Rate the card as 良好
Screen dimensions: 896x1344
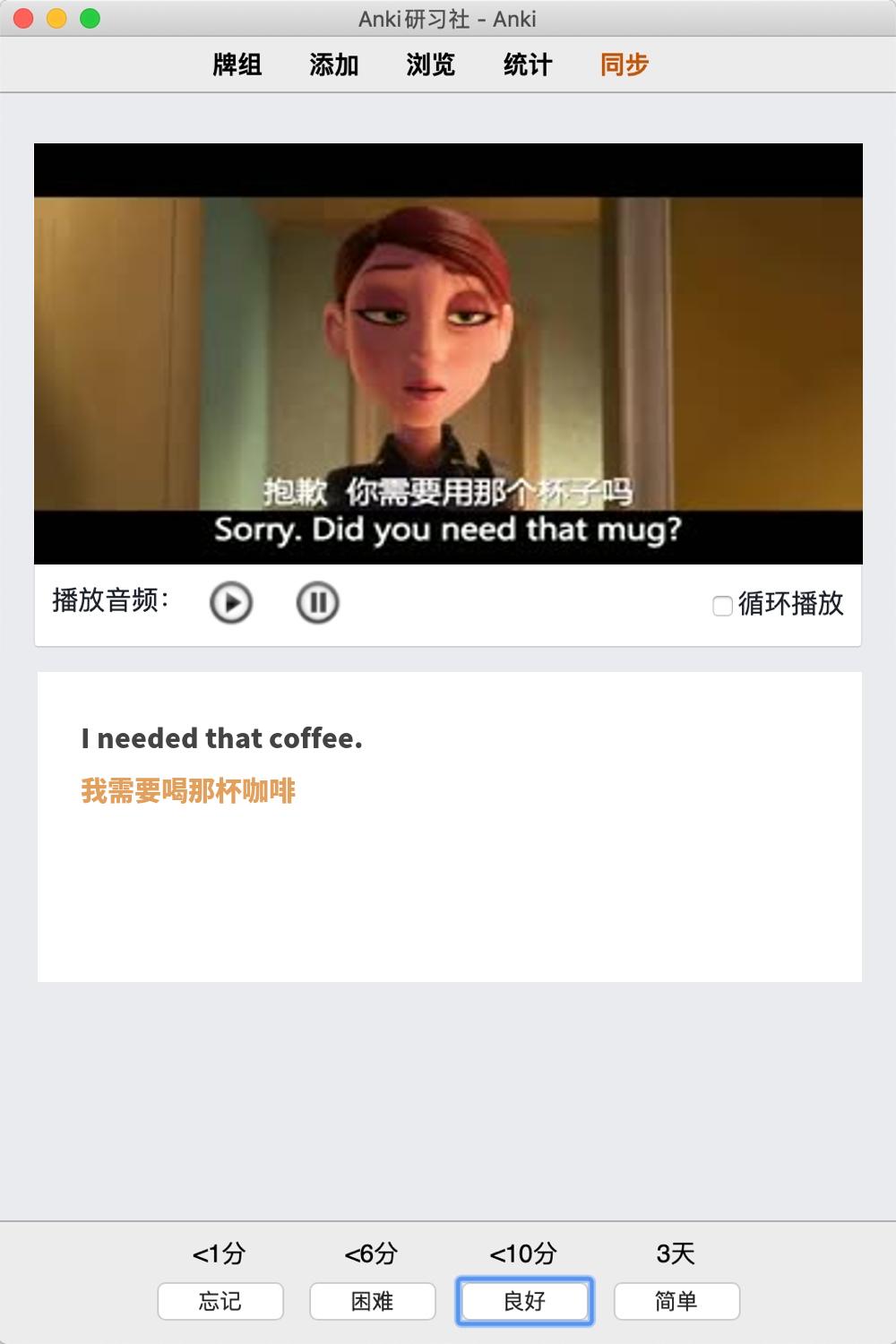525,1301
